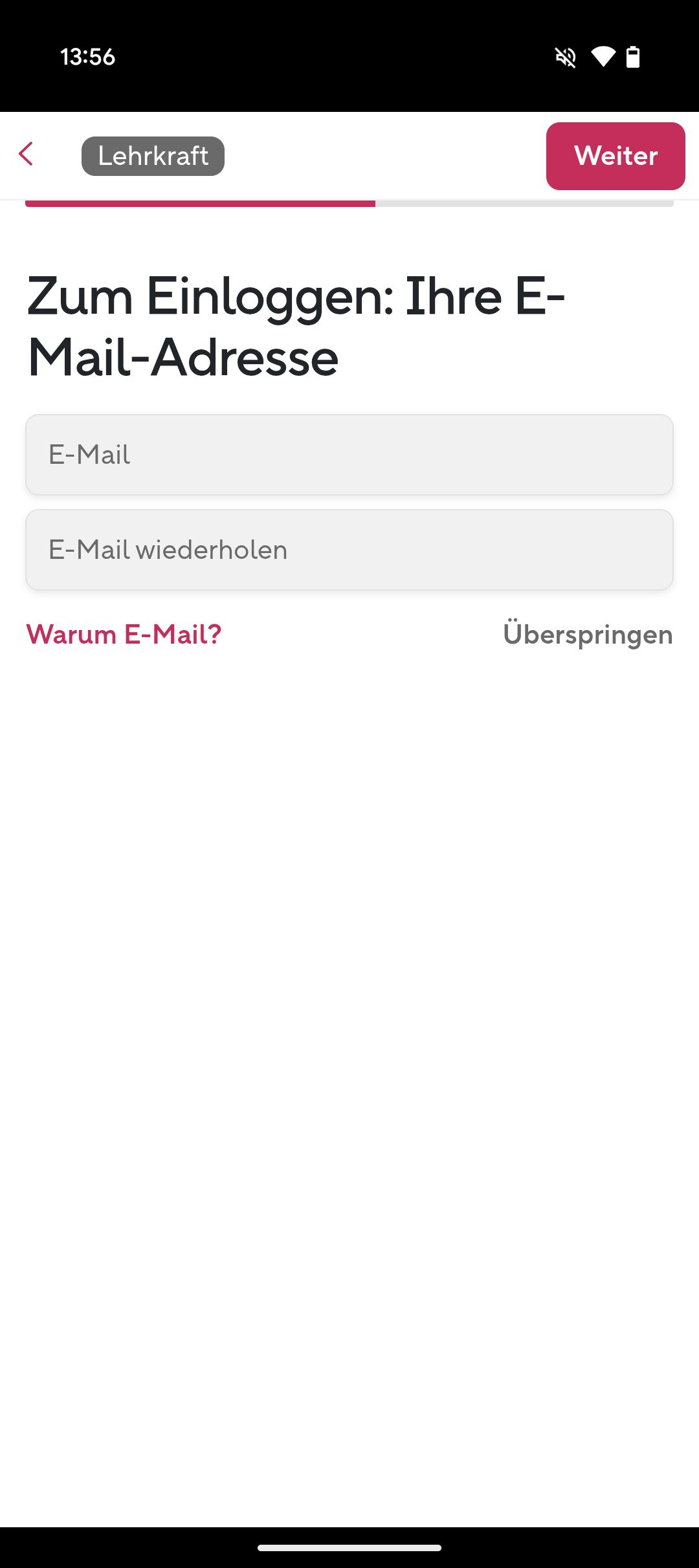Go back using the top-left arrow

(x=26, y=155)
